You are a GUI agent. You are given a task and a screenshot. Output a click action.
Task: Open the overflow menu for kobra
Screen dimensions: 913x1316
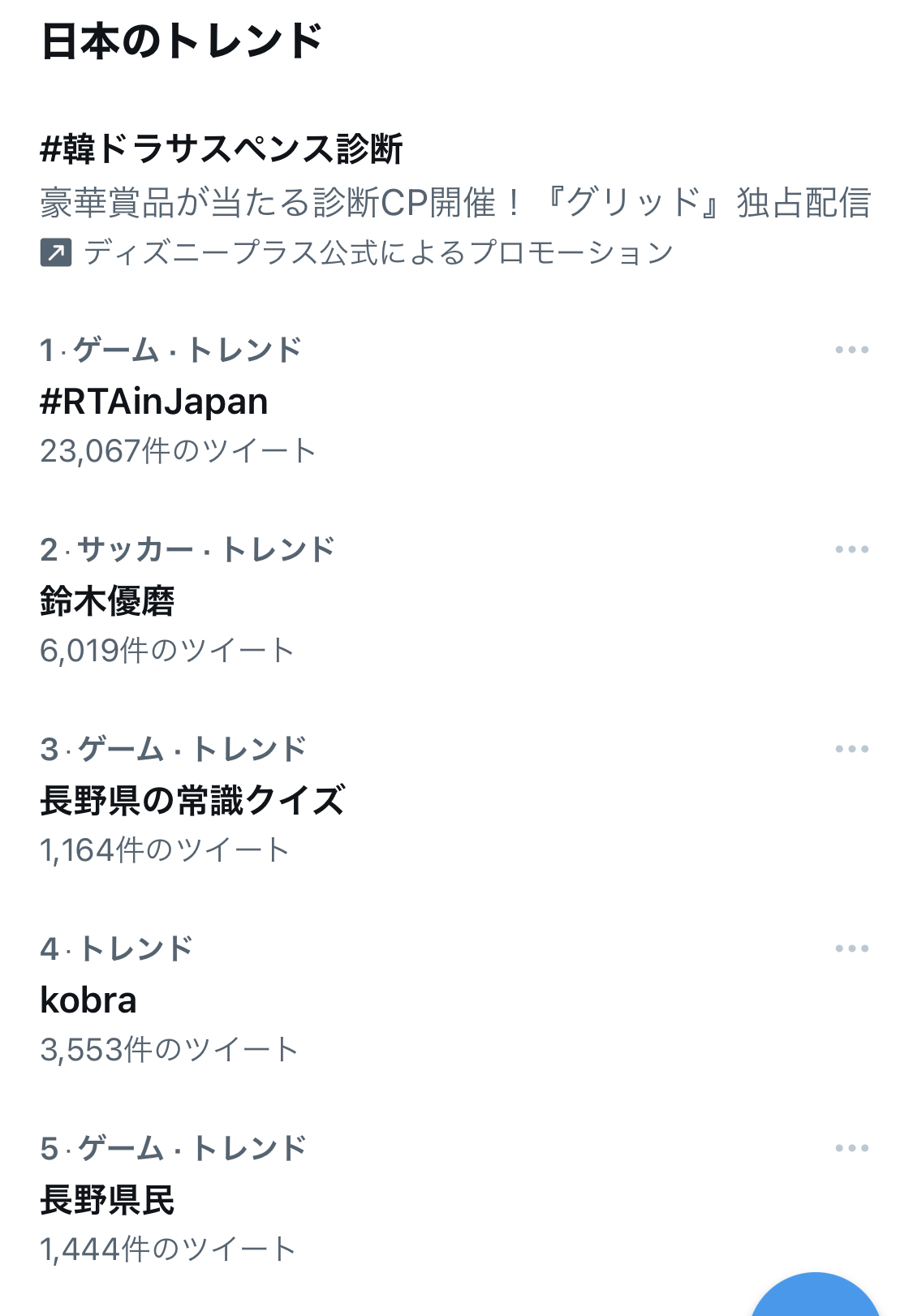point(851,949)
